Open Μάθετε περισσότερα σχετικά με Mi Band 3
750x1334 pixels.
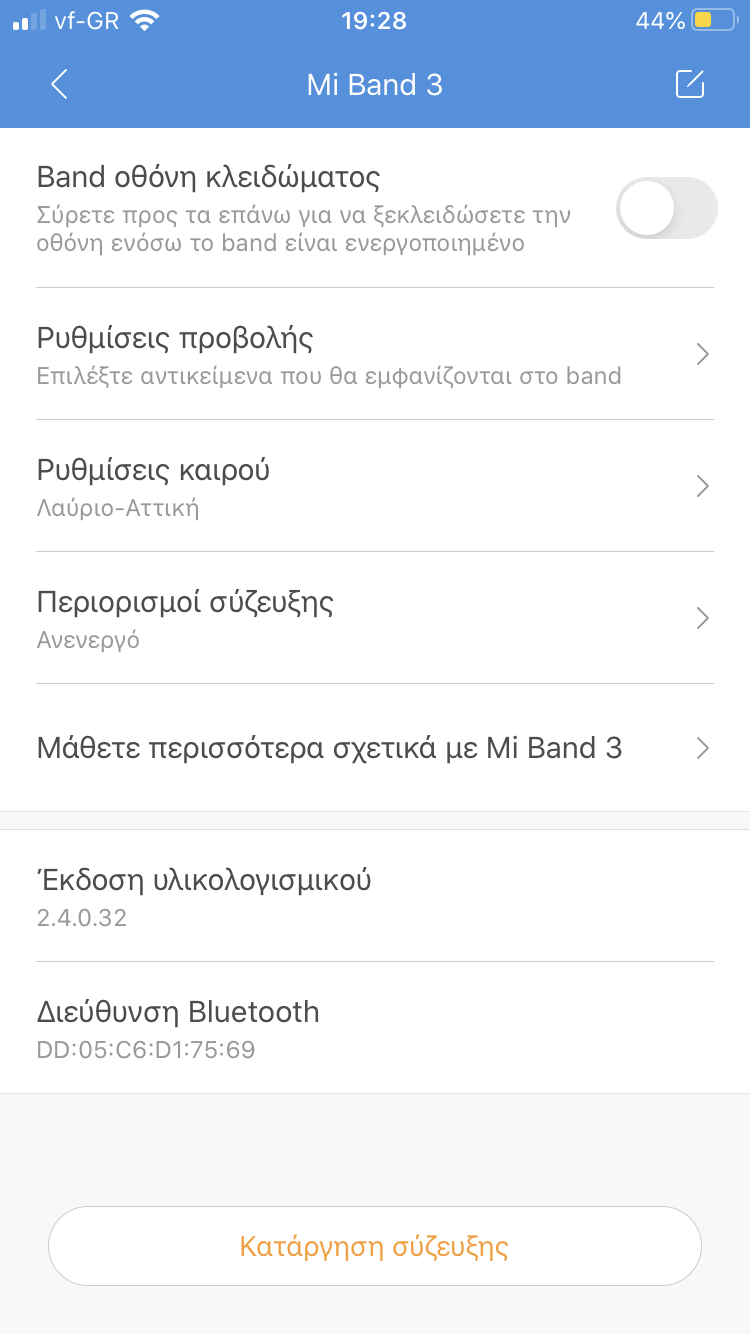click(374, 748)
